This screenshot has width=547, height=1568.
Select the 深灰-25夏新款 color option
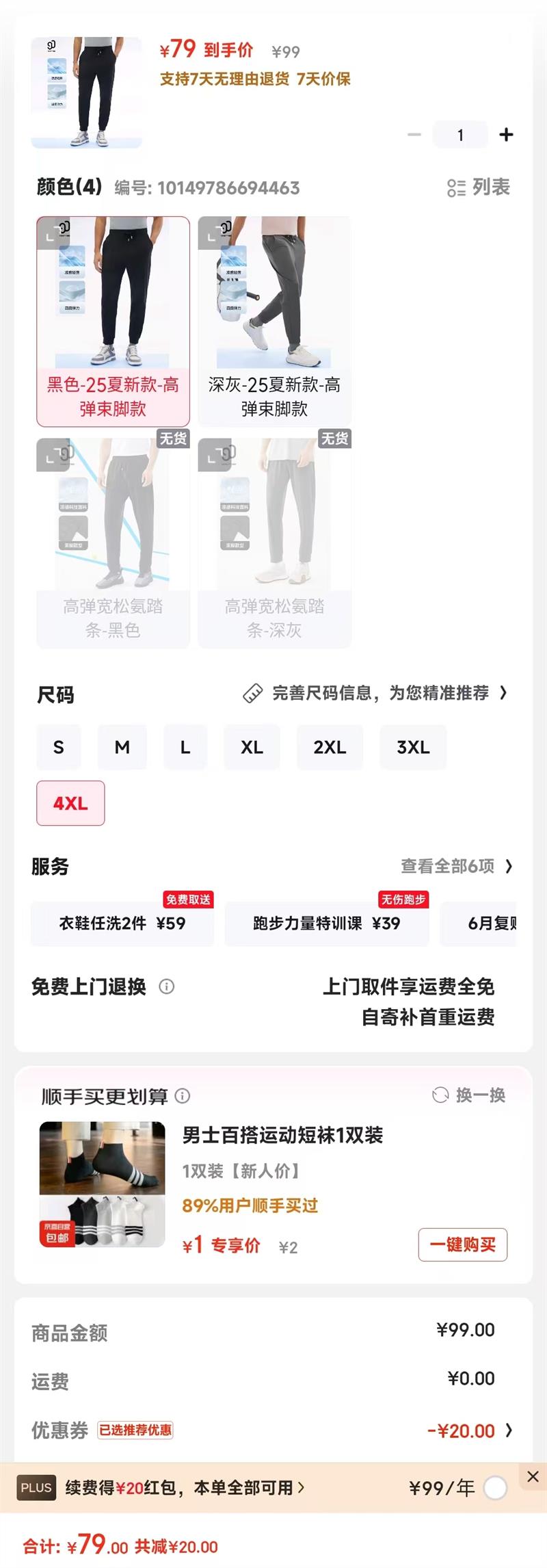pyautogui.click(x=274, y=322)
